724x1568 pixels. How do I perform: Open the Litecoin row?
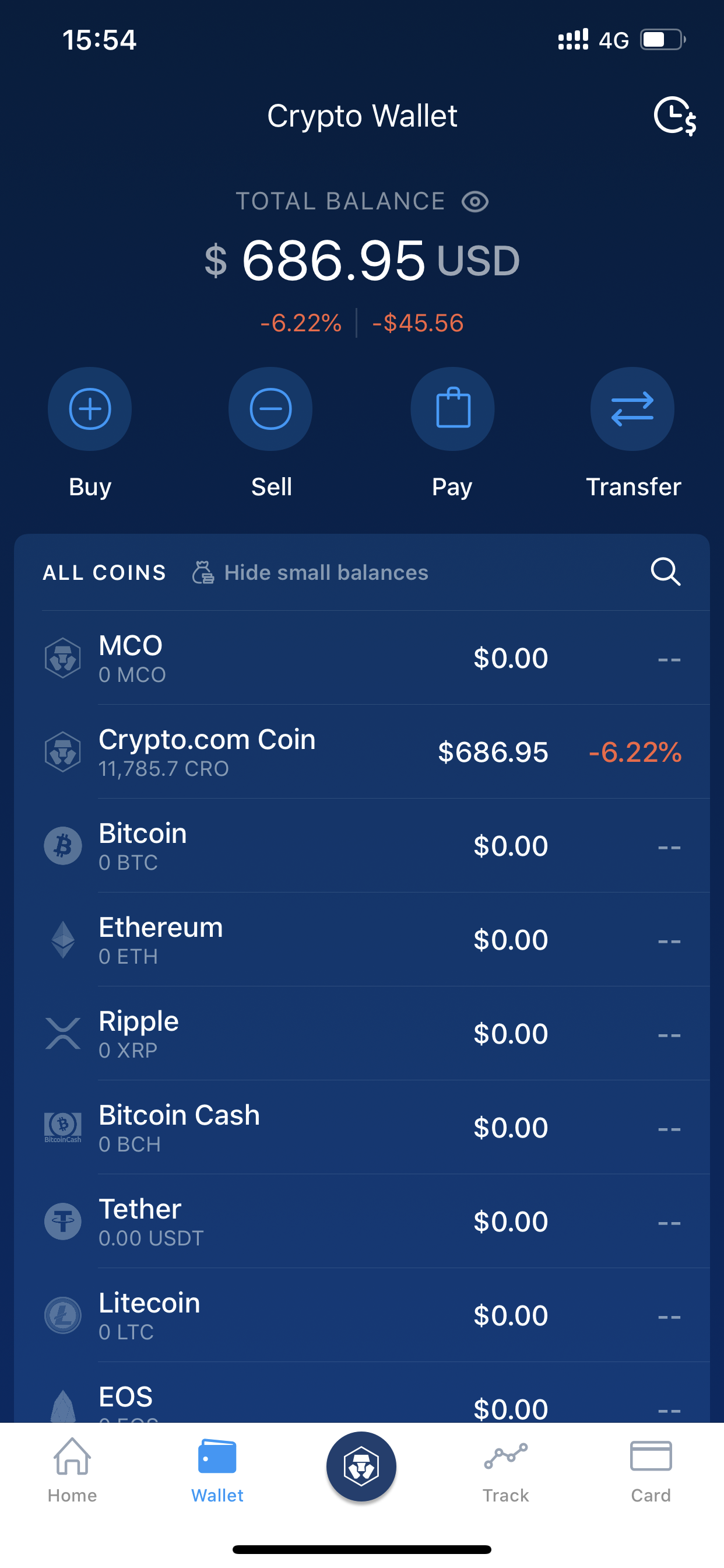(362, 1315)
